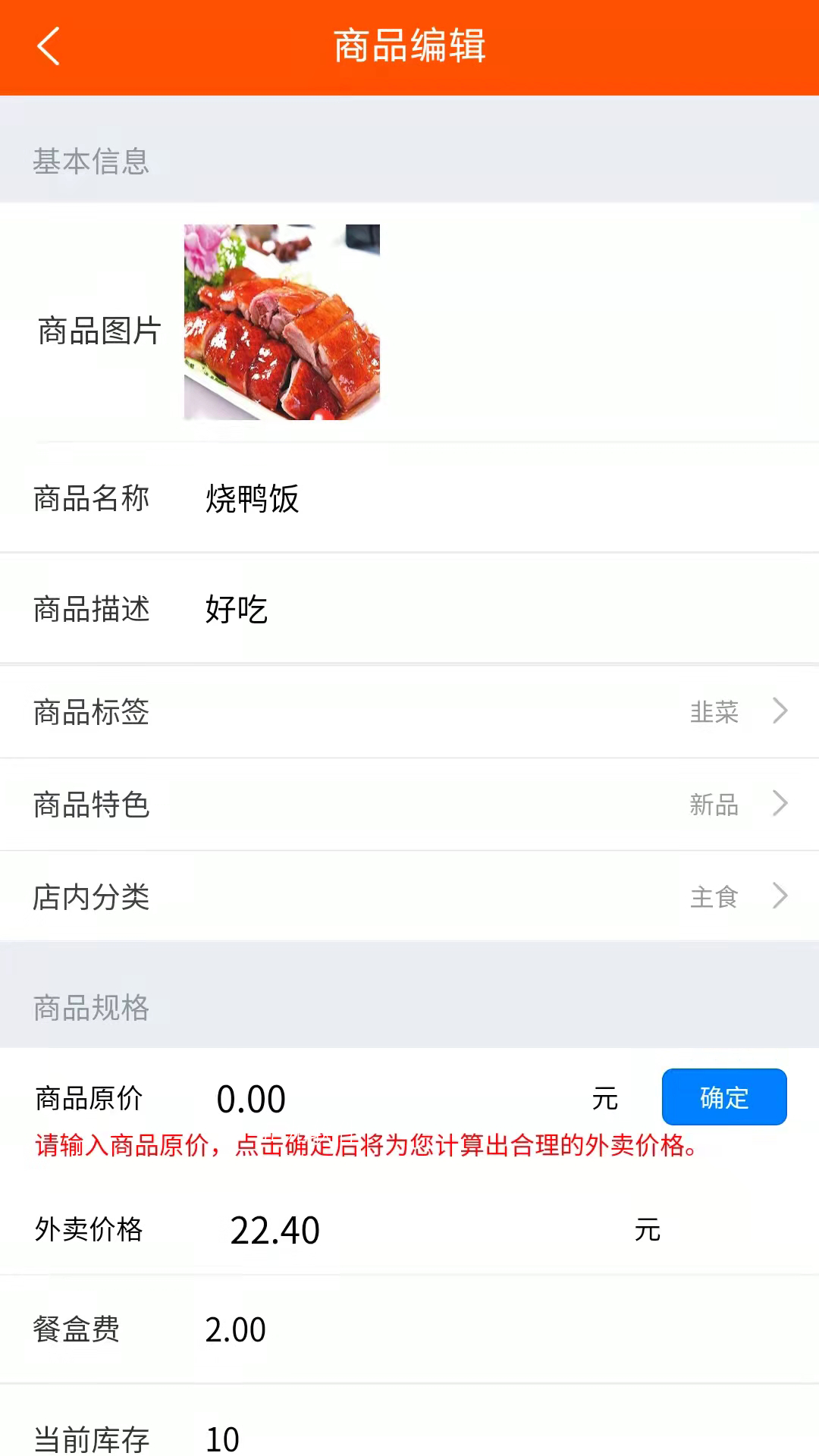Open the 商品特色 row
The image size is (819, 1456).
[409, 805]
